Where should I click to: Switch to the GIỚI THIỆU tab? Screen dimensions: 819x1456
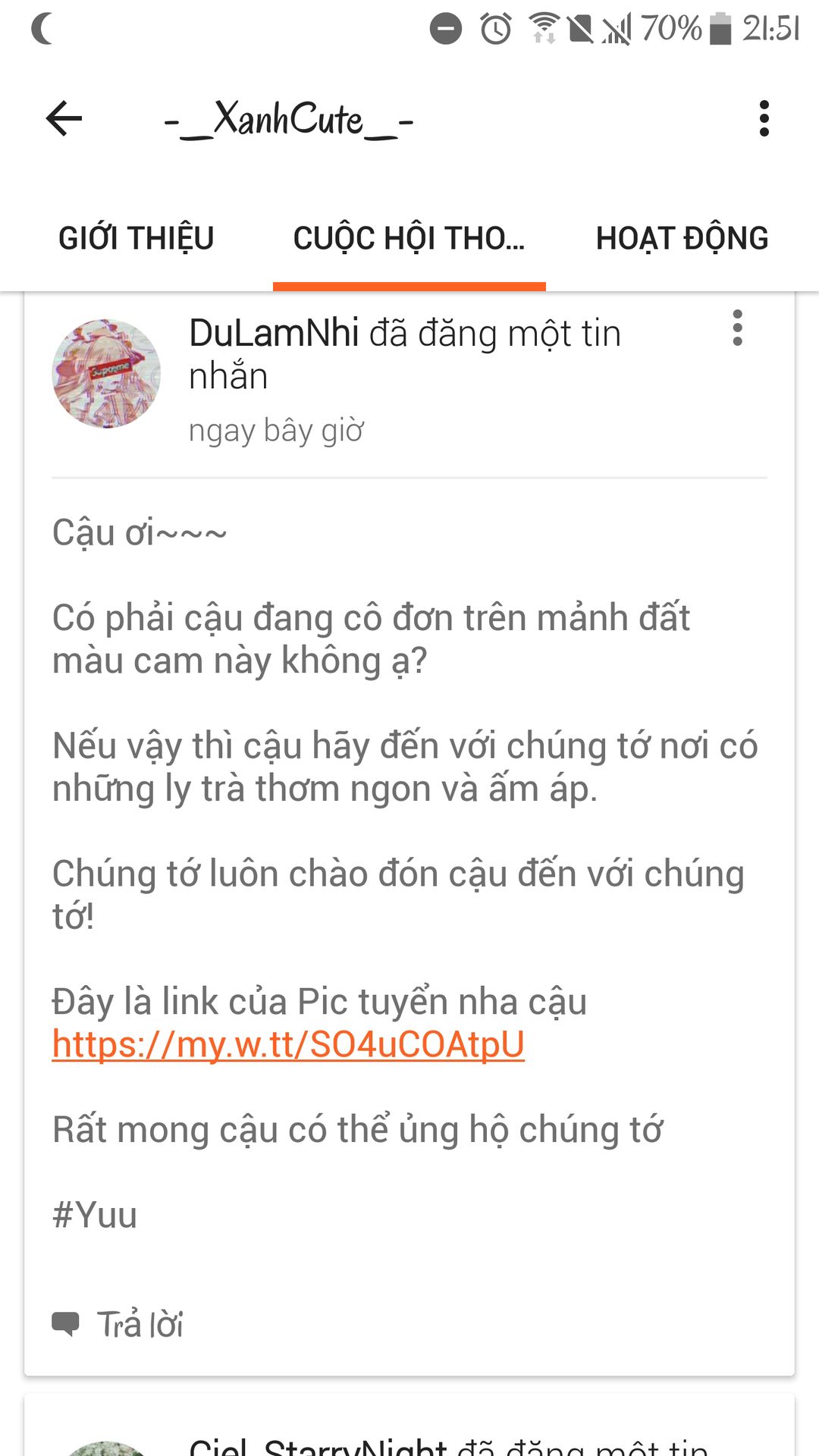136,238
